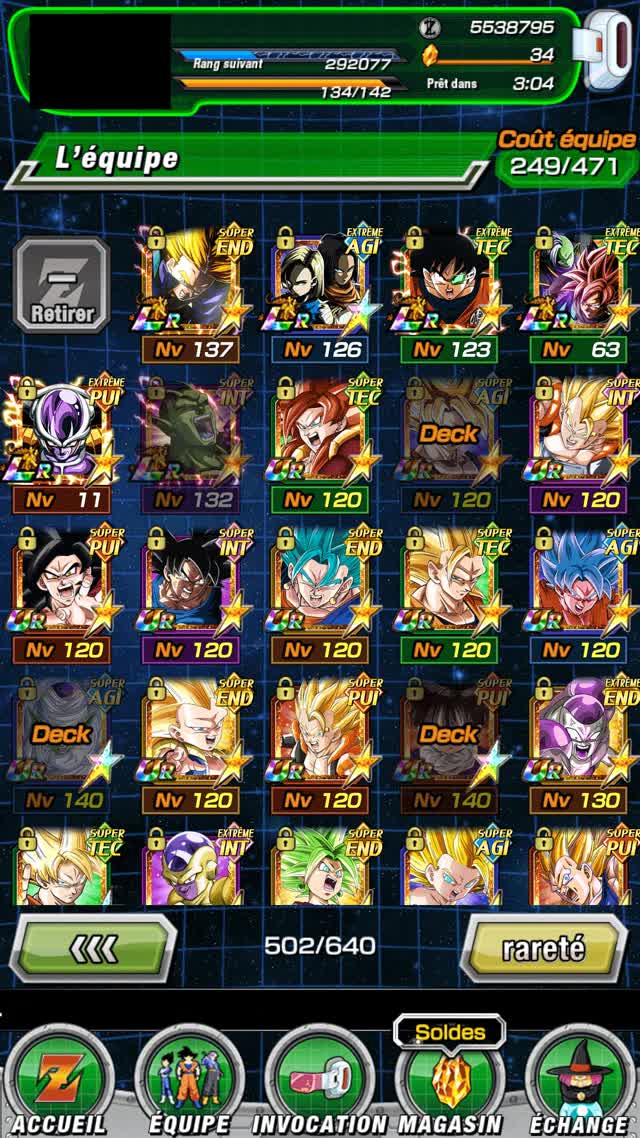Tap the Retirer button

pyautogui.click(x=62, y=285)
